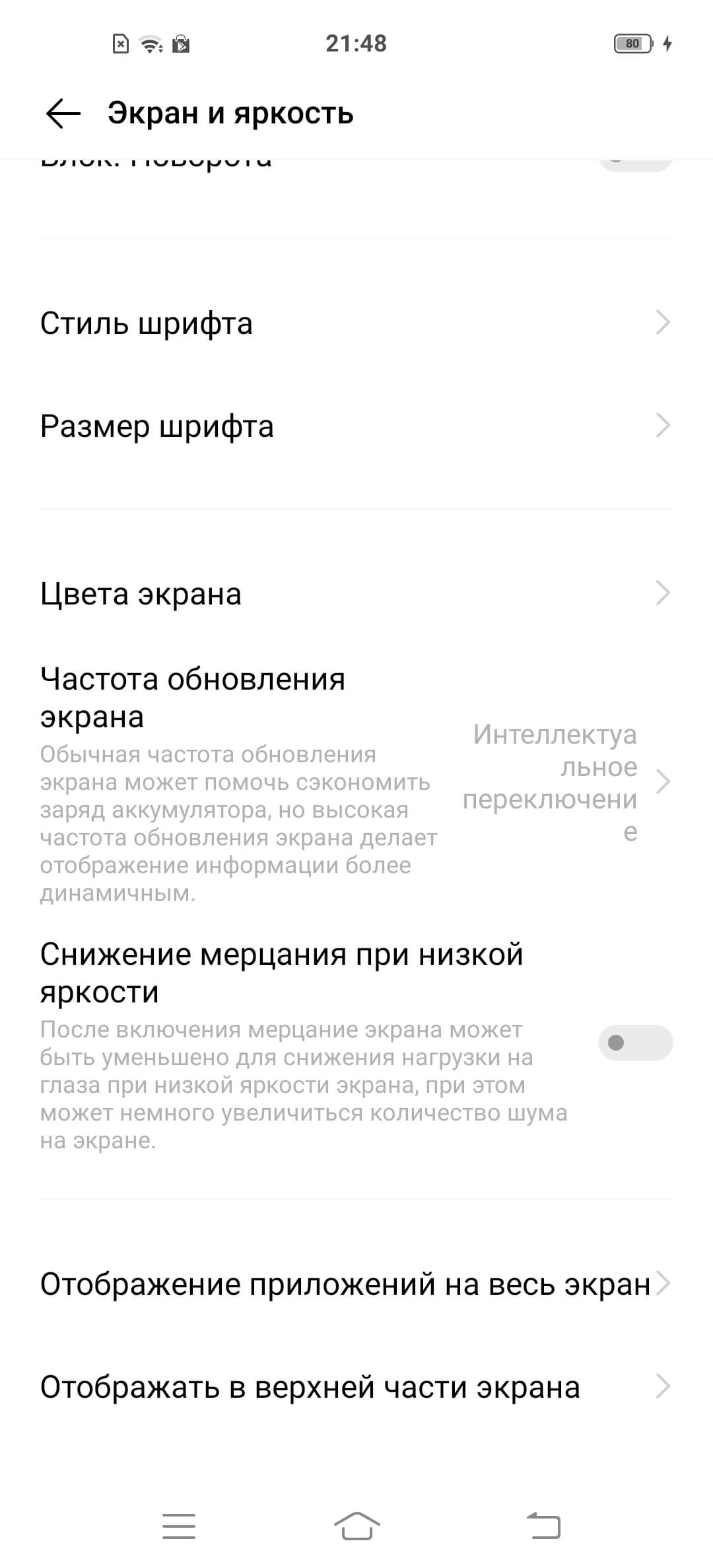Open Отображение приложений на весь экран

(355, 1284)
